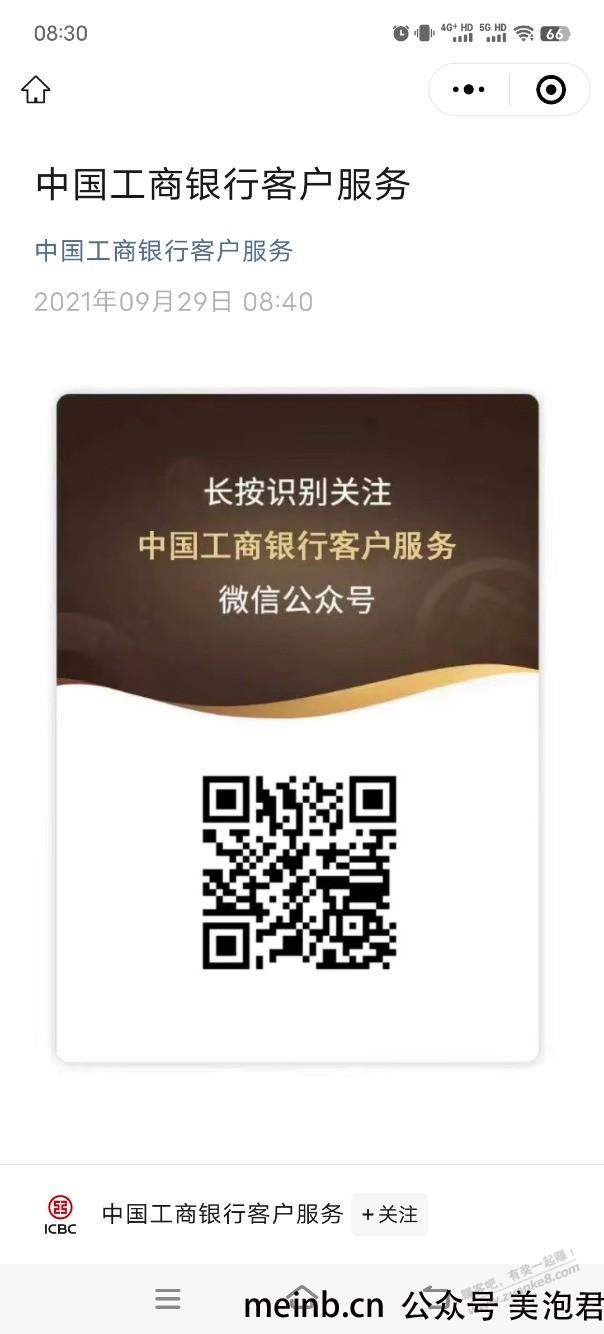Go to the mini program home icon
604x1334 pixels.
36,90
